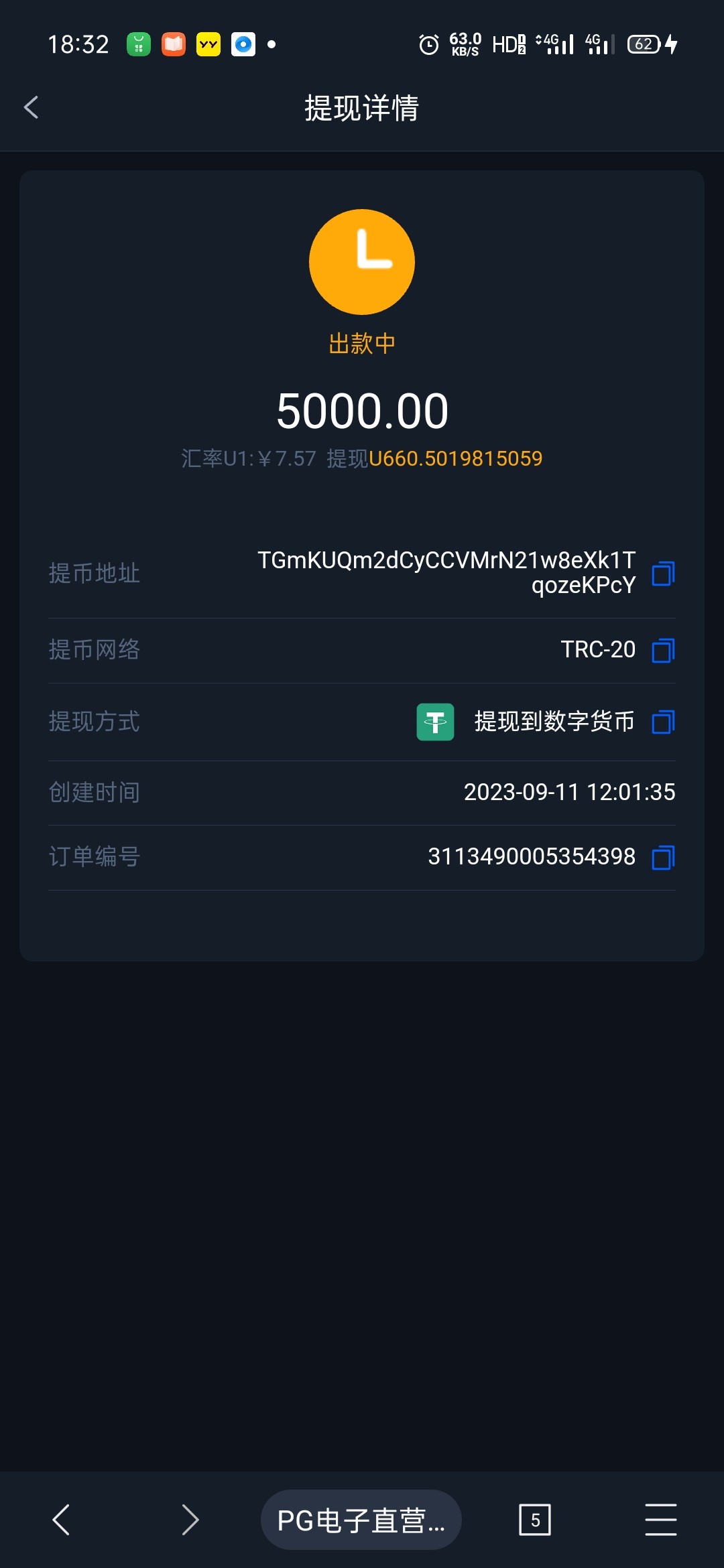The image size is (724, 1568).
Task: Tap the 出款中 status label
Action: 361,342
